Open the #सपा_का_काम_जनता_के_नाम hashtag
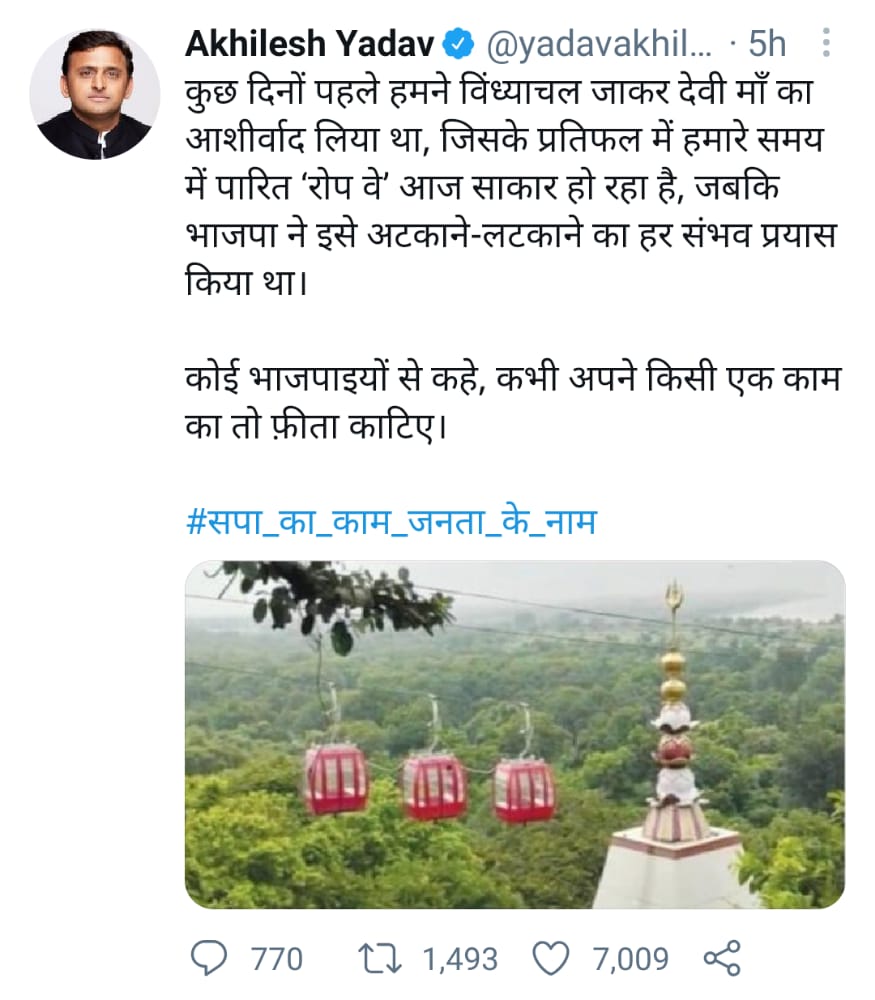This screenshot has width=875, height=1000. pos(391,523)
